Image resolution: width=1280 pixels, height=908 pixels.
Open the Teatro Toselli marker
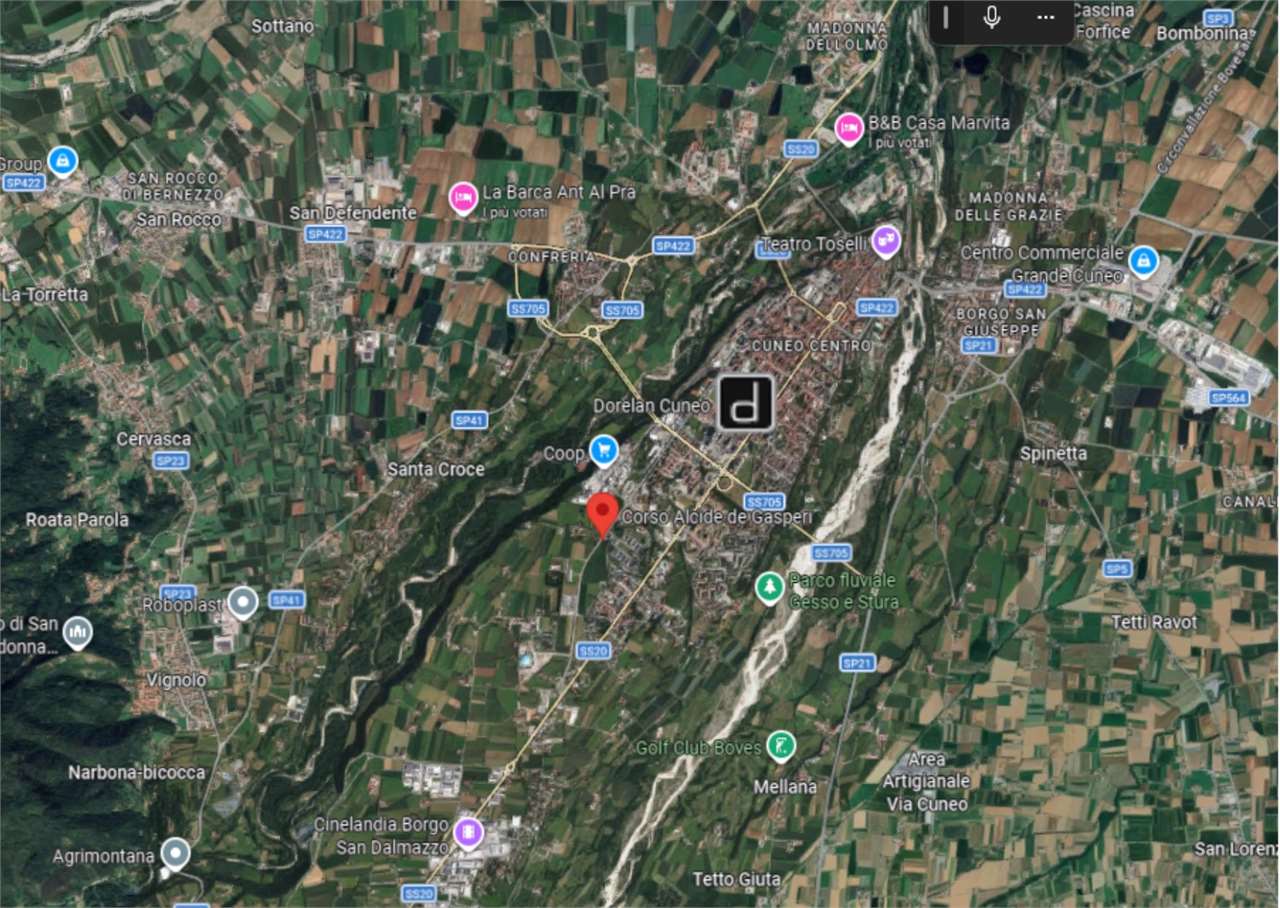click(886, 240)
